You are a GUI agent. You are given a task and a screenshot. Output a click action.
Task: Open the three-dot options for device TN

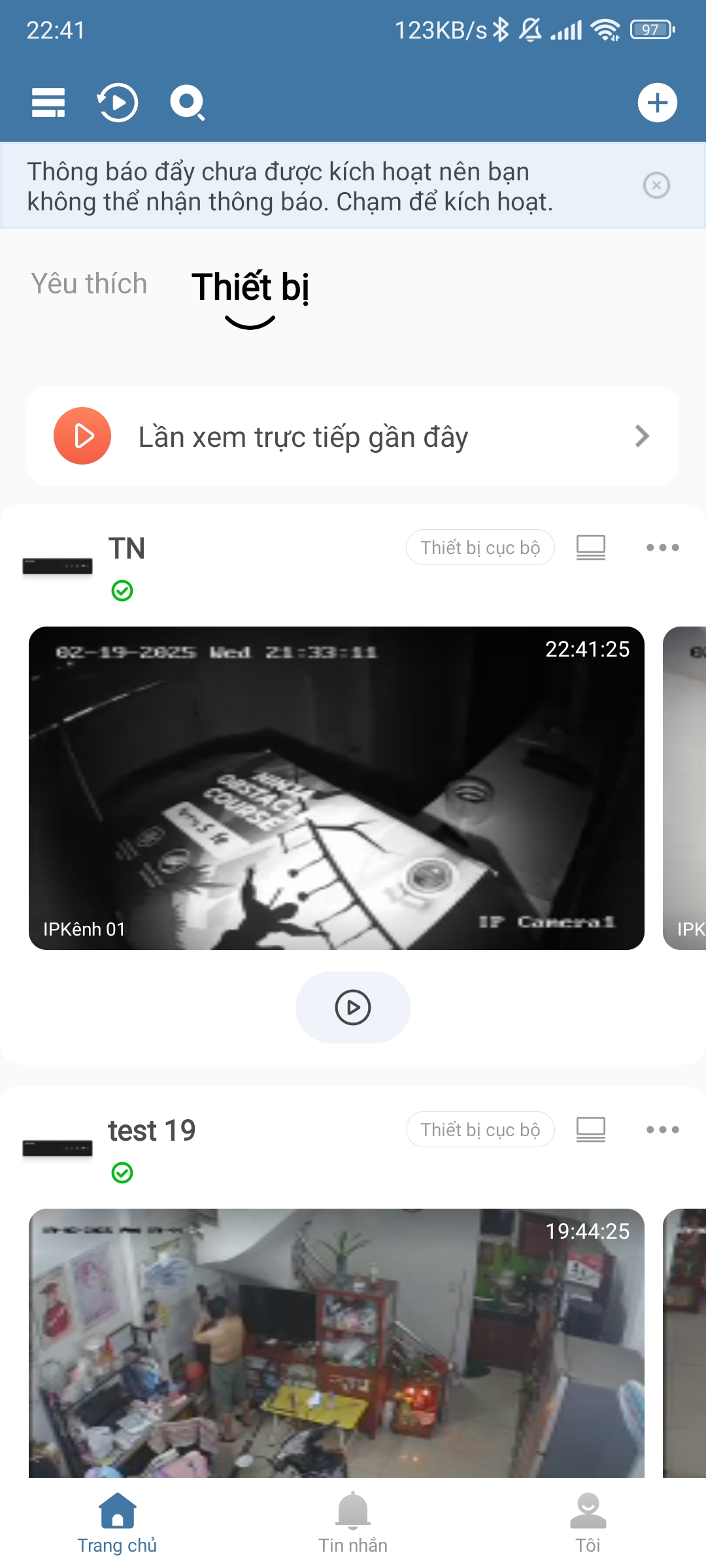pos(662,547)
